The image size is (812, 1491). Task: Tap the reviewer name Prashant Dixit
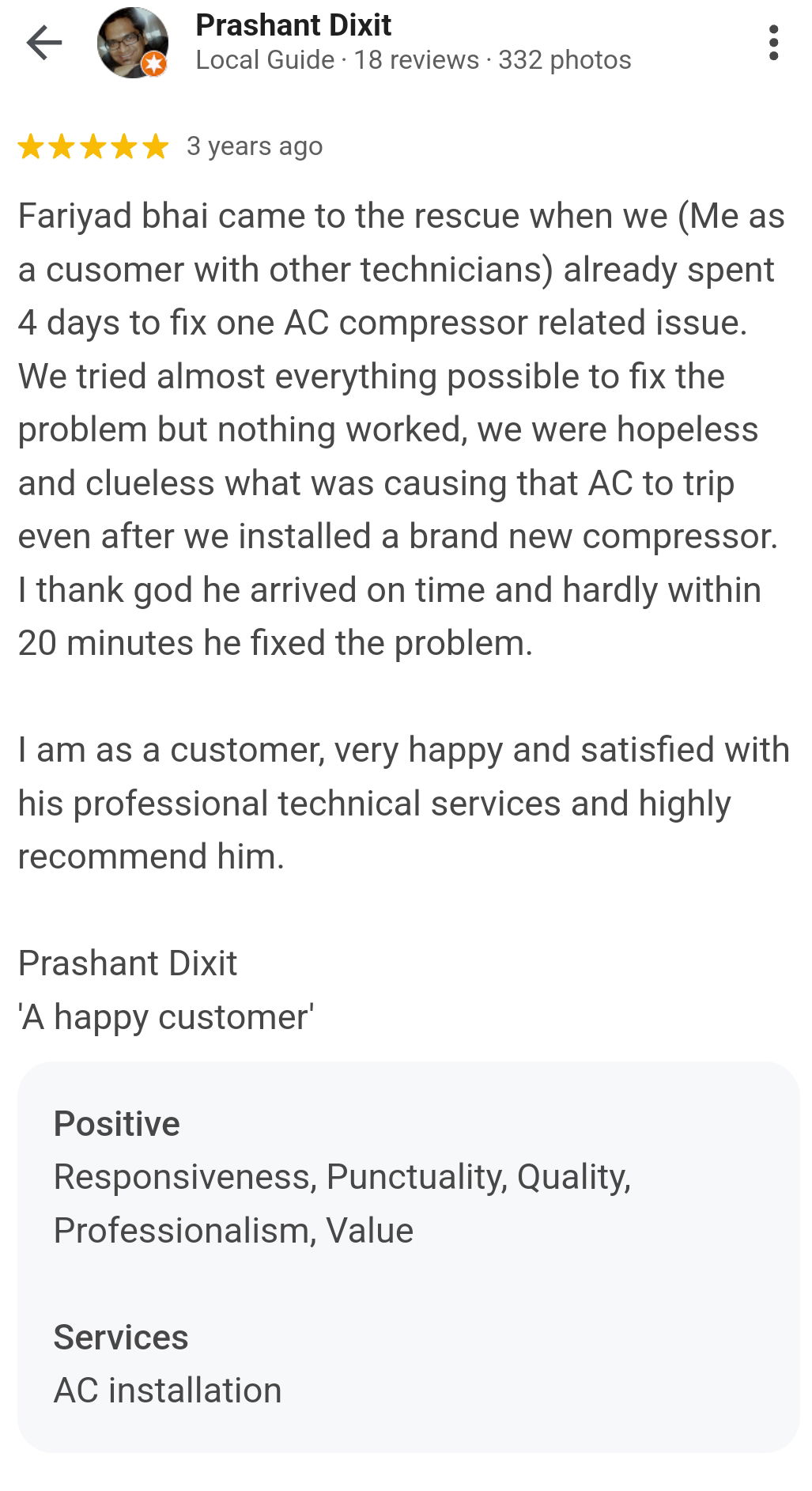click(x=293, y=25)
